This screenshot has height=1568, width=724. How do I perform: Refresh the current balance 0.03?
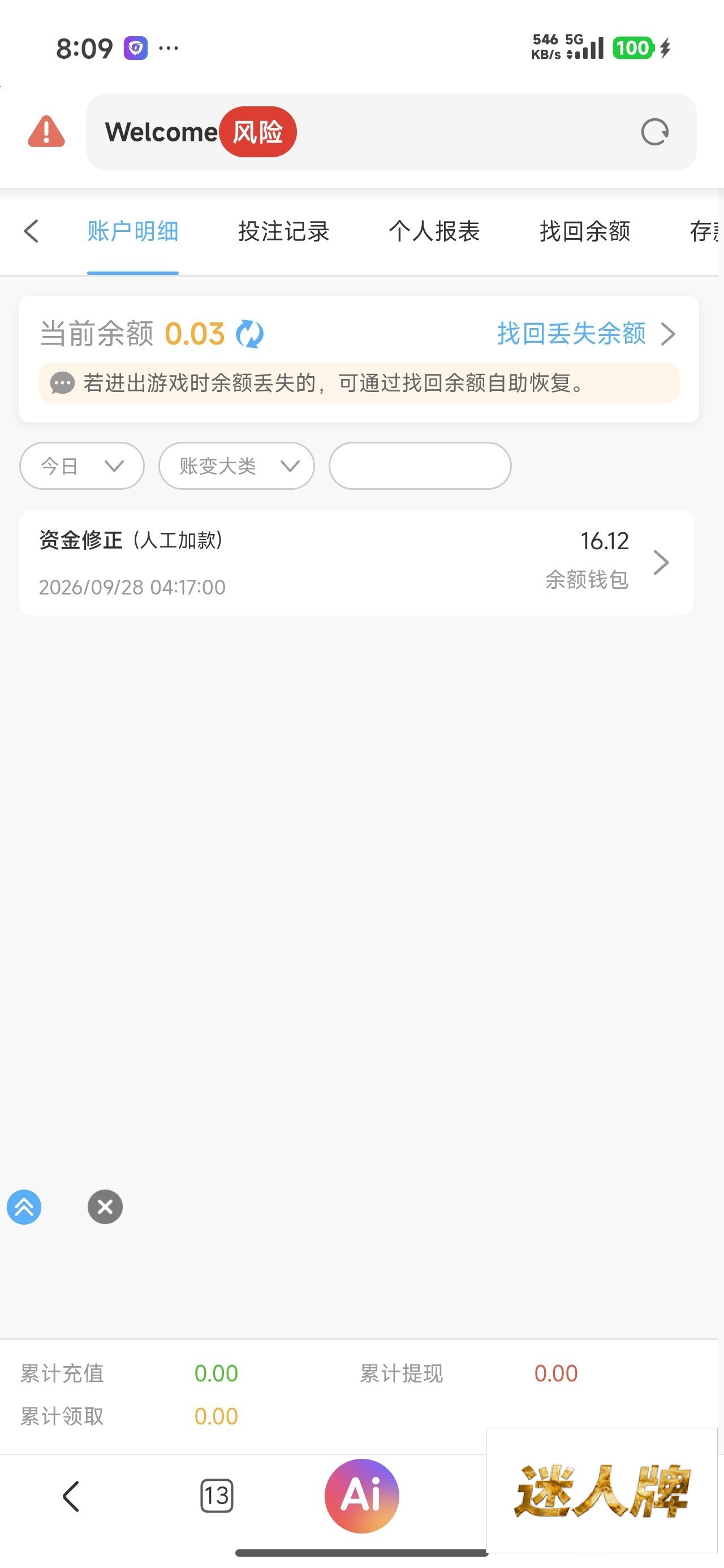pos(249,334)
